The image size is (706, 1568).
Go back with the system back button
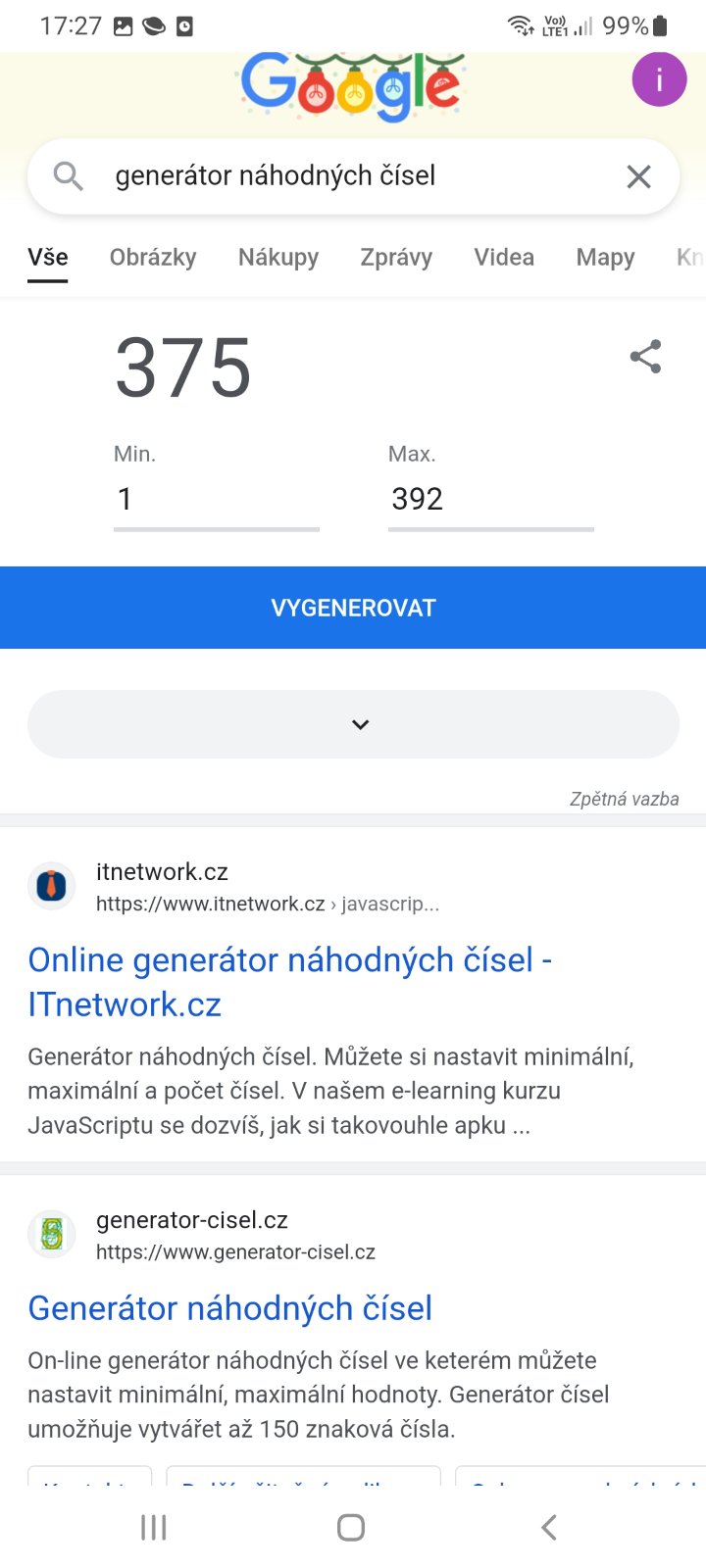tap(549, 1527)
